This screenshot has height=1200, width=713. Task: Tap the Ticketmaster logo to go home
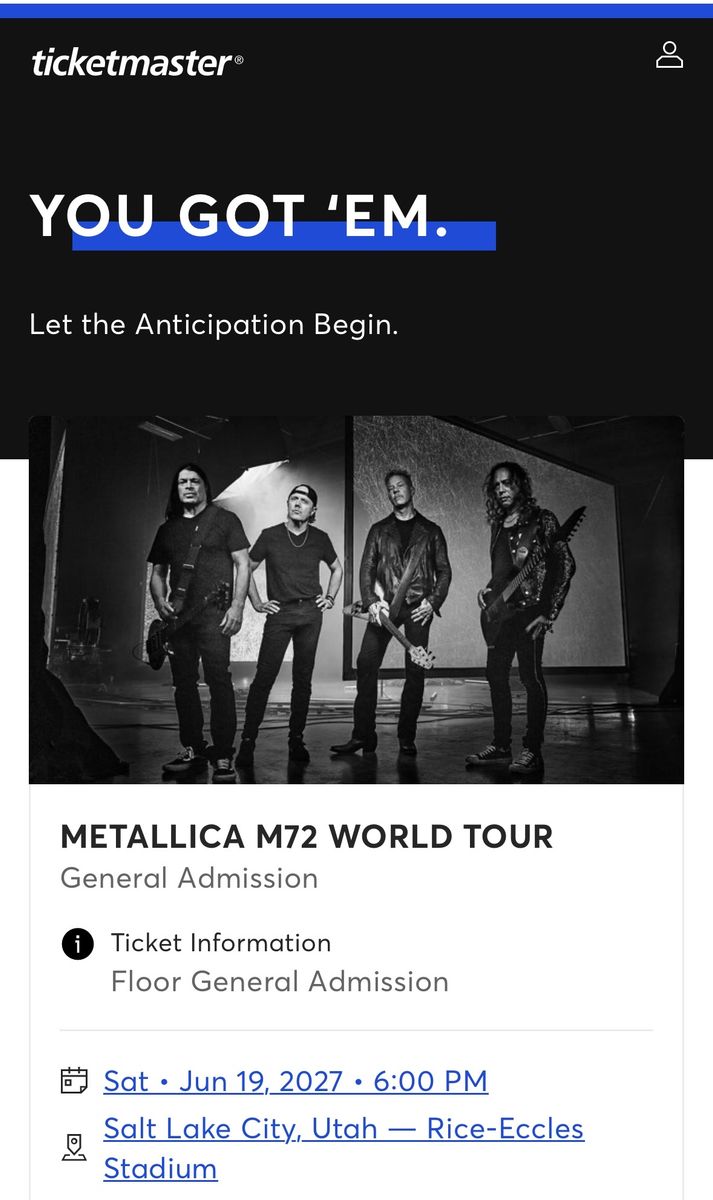coord(137,63)
